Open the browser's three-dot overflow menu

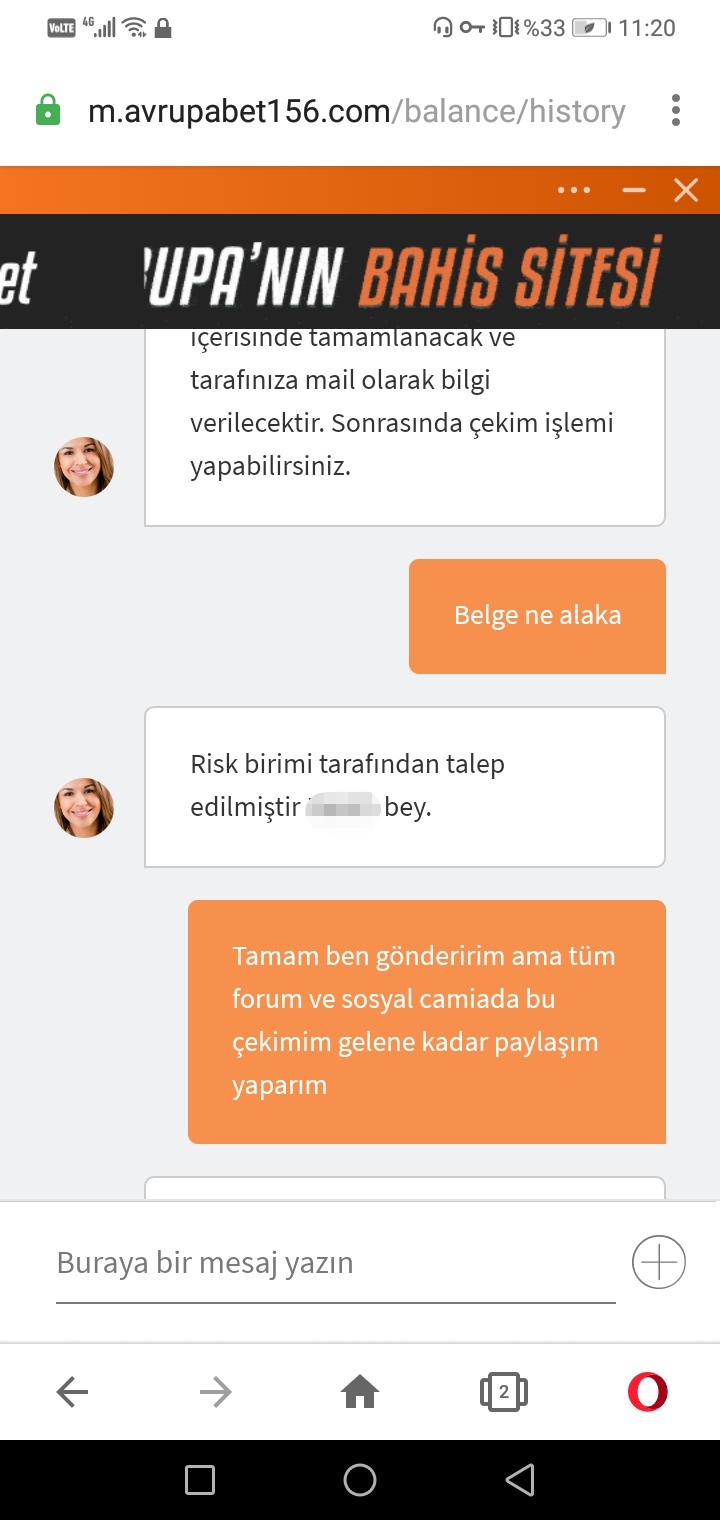tap(676, 111)
